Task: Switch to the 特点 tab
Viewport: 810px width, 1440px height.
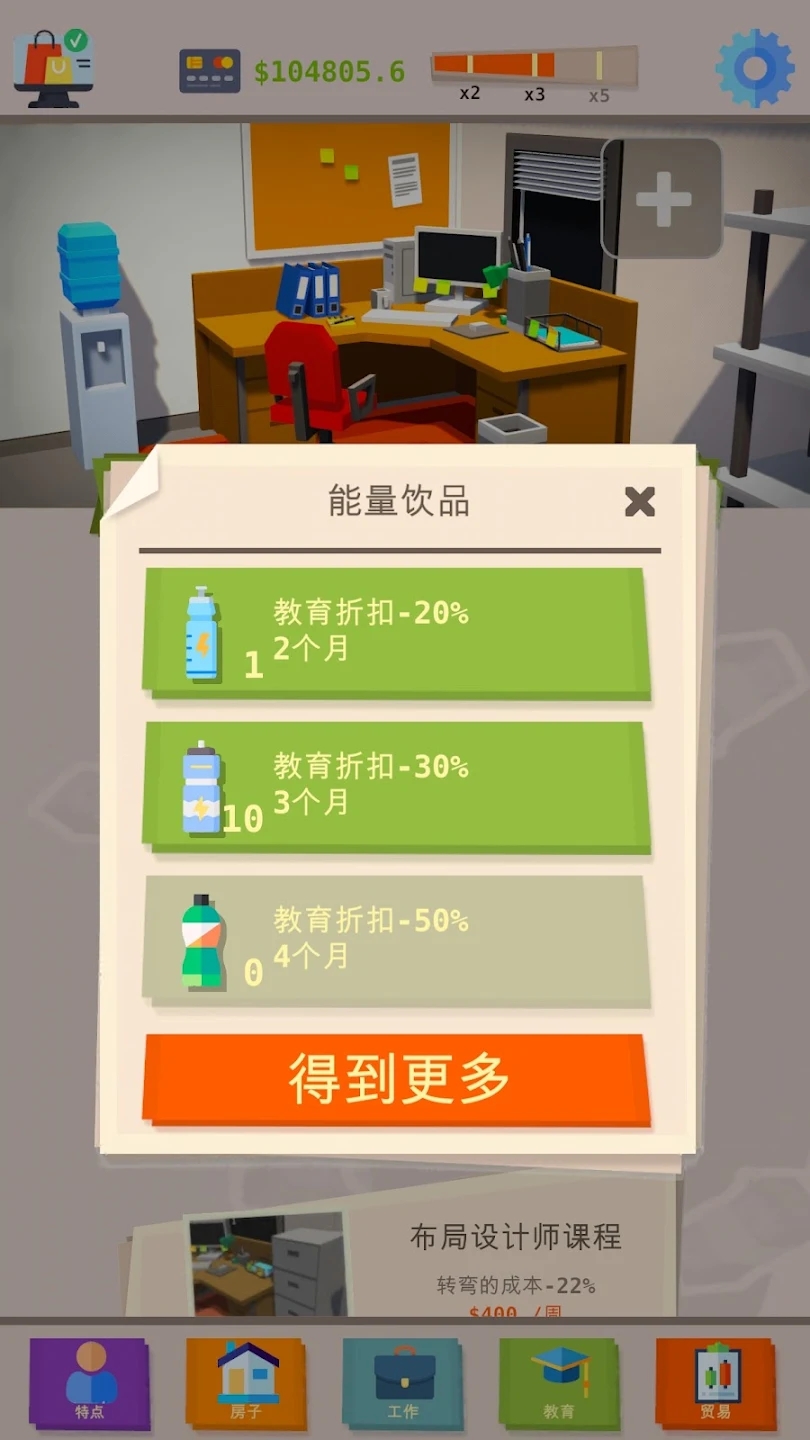Action: point(89,1383)
